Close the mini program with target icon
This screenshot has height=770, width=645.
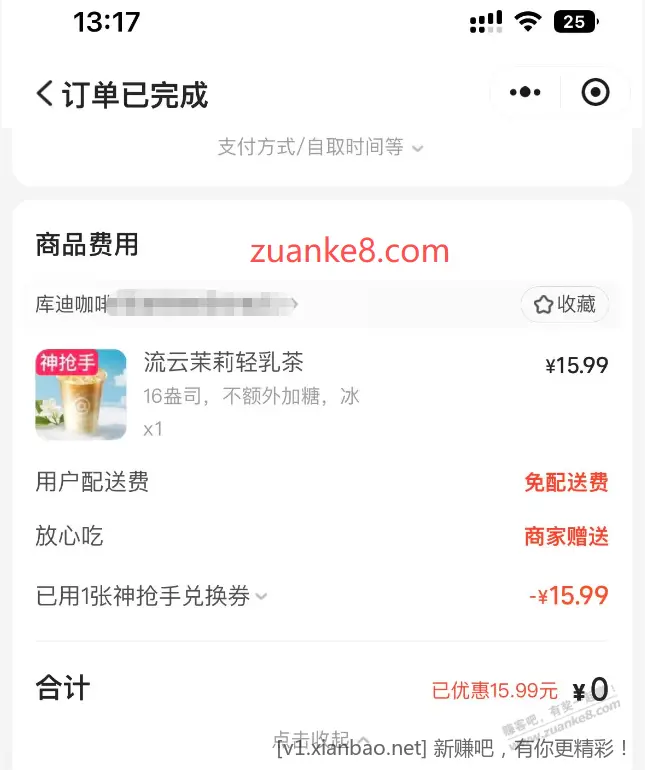(595, 93)
